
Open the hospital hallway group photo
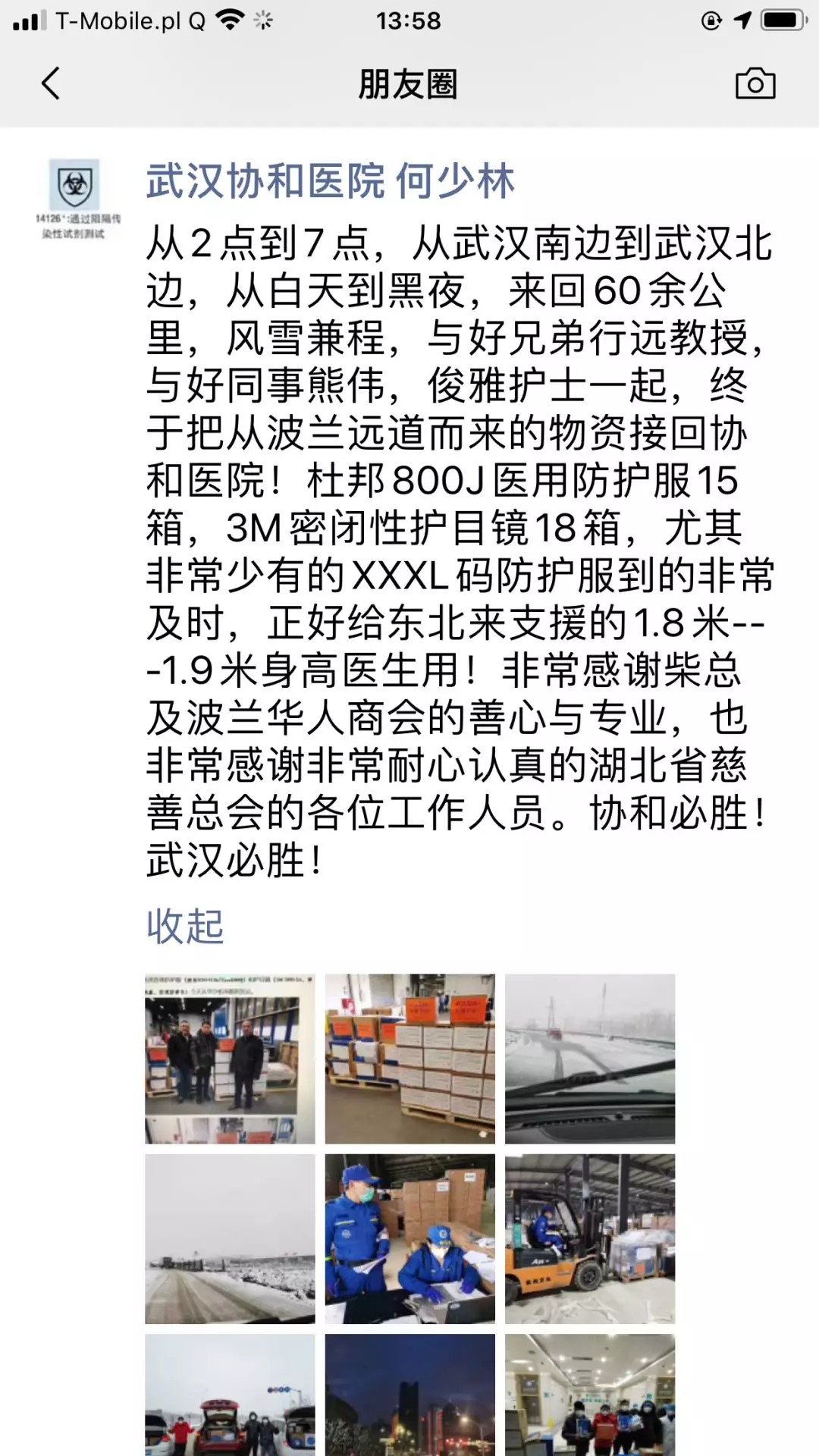(x=589, y=1395)
